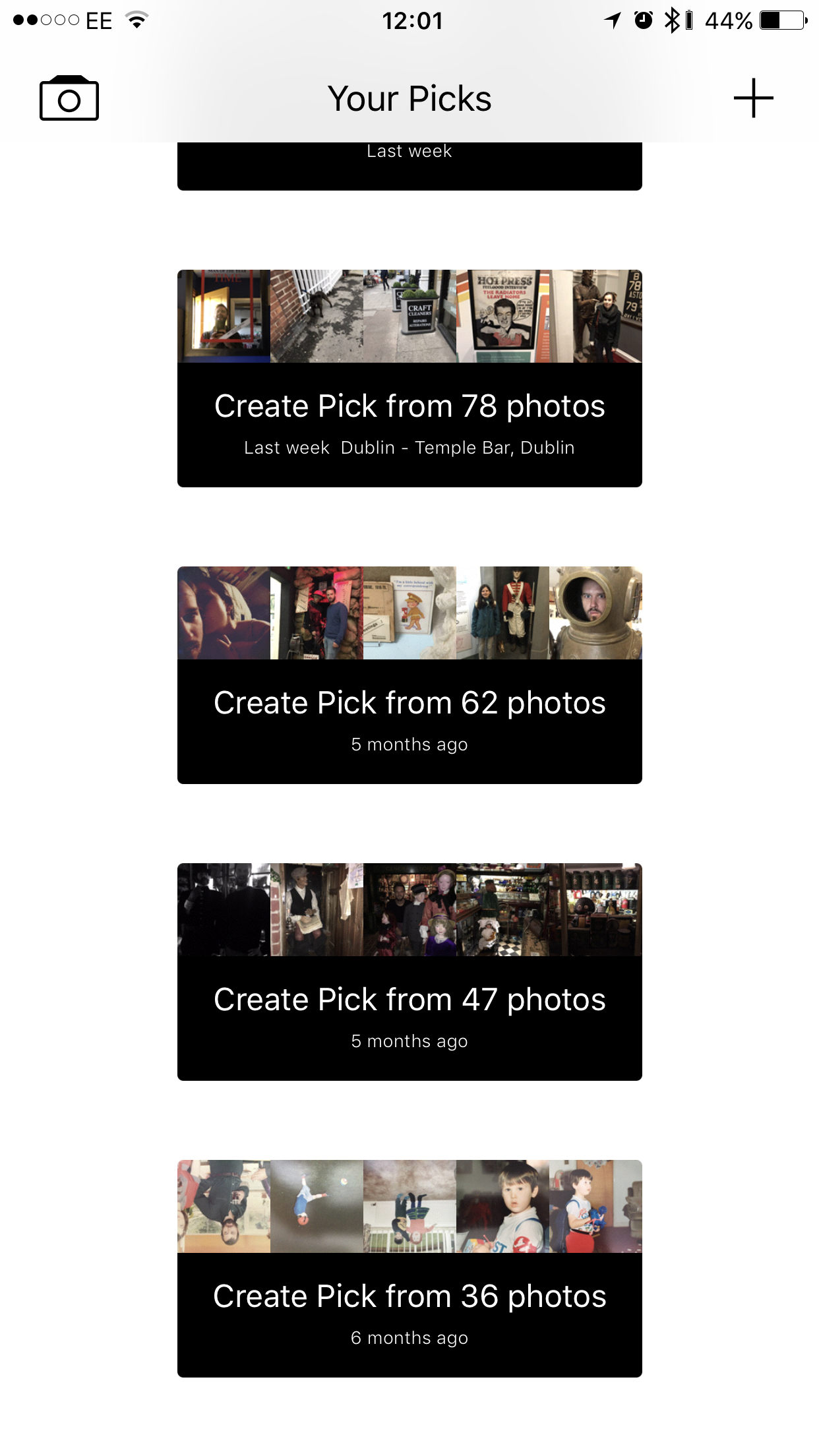Select Create Pick from 62 photos card
The height and width of the screenshot is (1456, 819).
(x=409, y=675)
